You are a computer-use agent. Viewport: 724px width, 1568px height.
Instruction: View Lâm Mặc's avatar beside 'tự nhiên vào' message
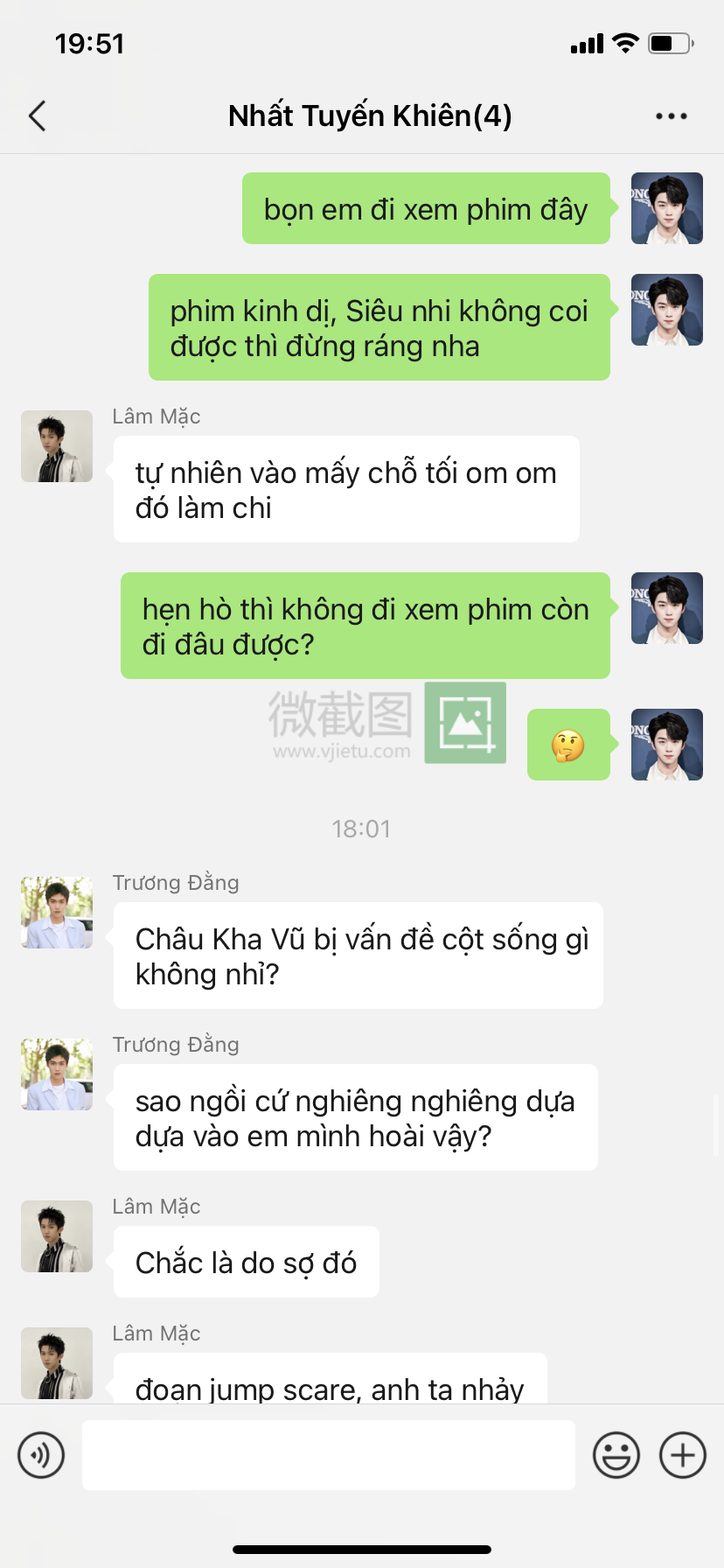57,446
